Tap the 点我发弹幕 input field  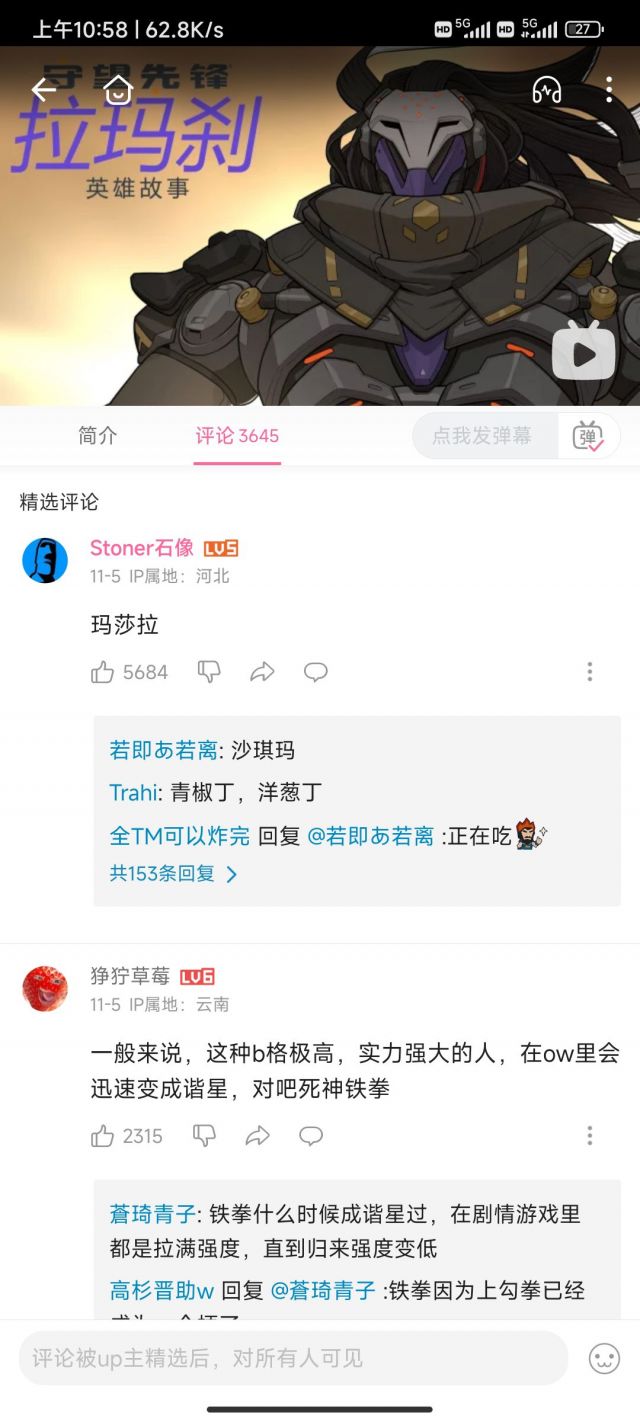485,436
